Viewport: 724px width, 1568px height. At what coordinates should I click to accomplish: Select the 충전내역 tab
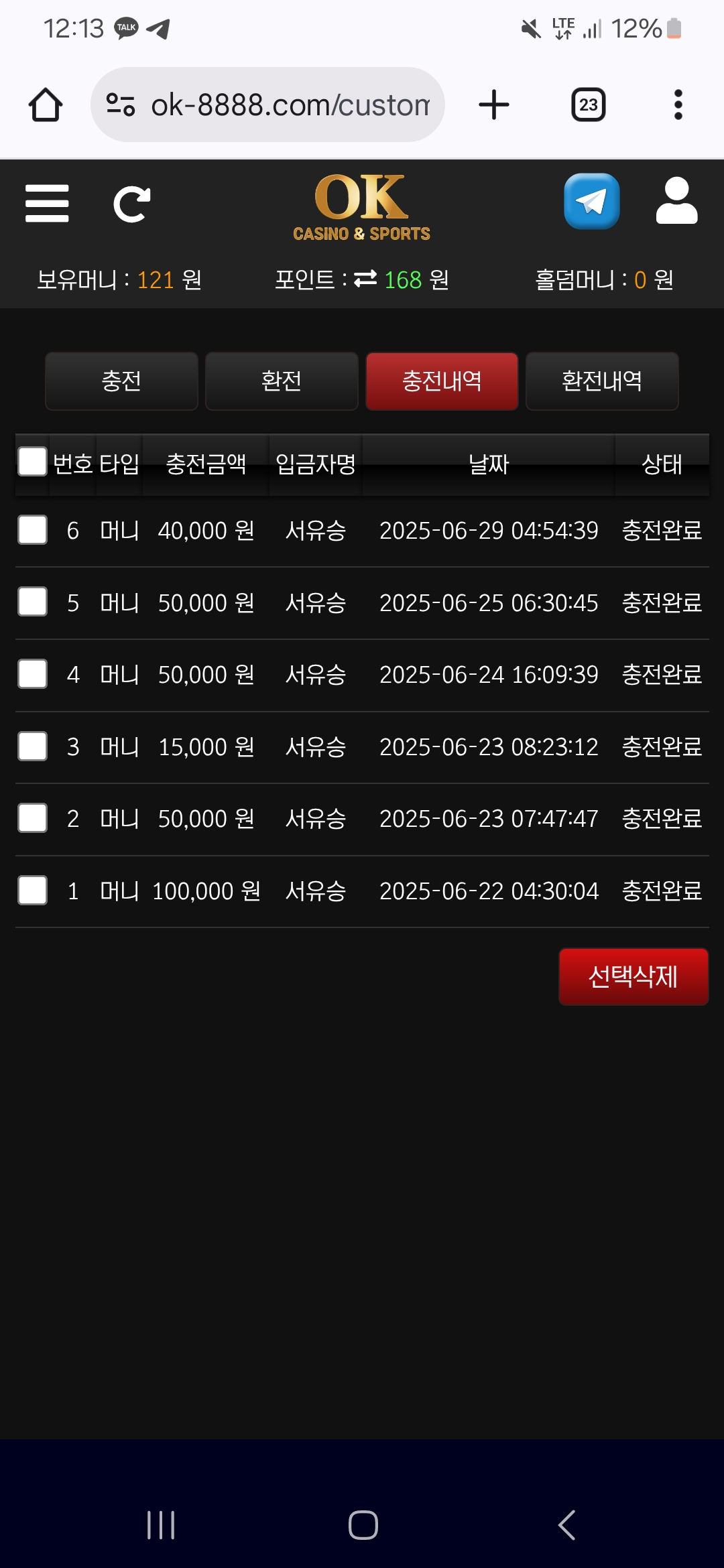[442, 381]
